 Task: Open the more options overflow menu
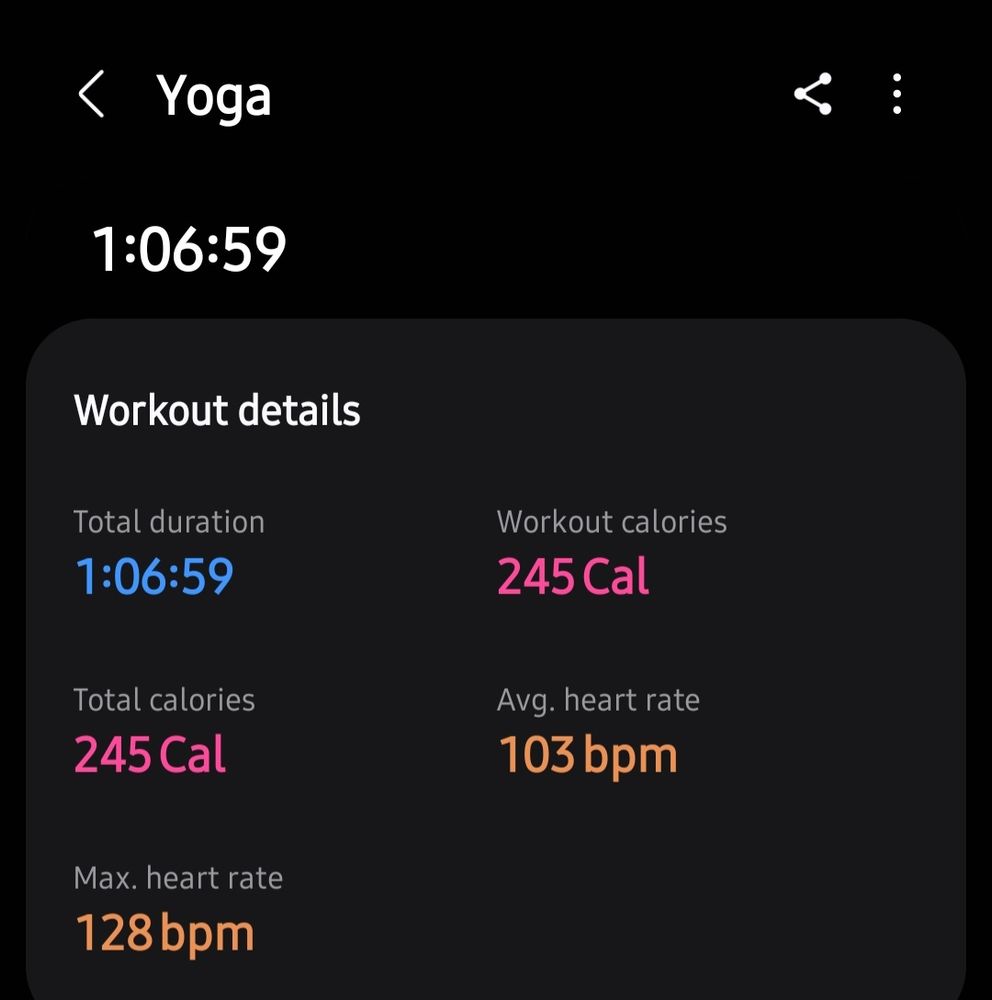(x=897, y=95)
